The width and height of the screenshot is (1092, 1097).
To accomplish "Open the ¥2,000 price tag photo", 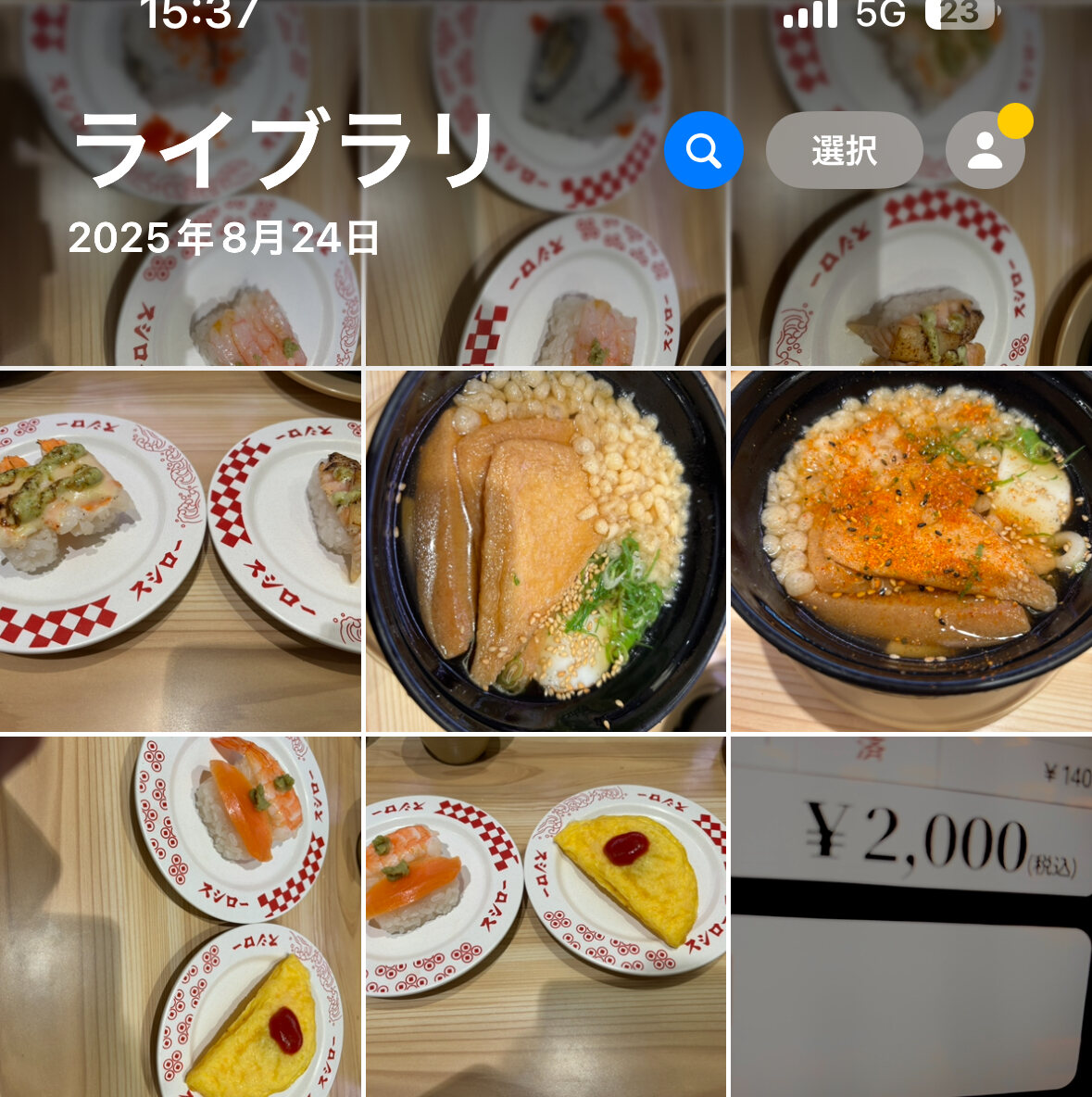I will (911, 916).
